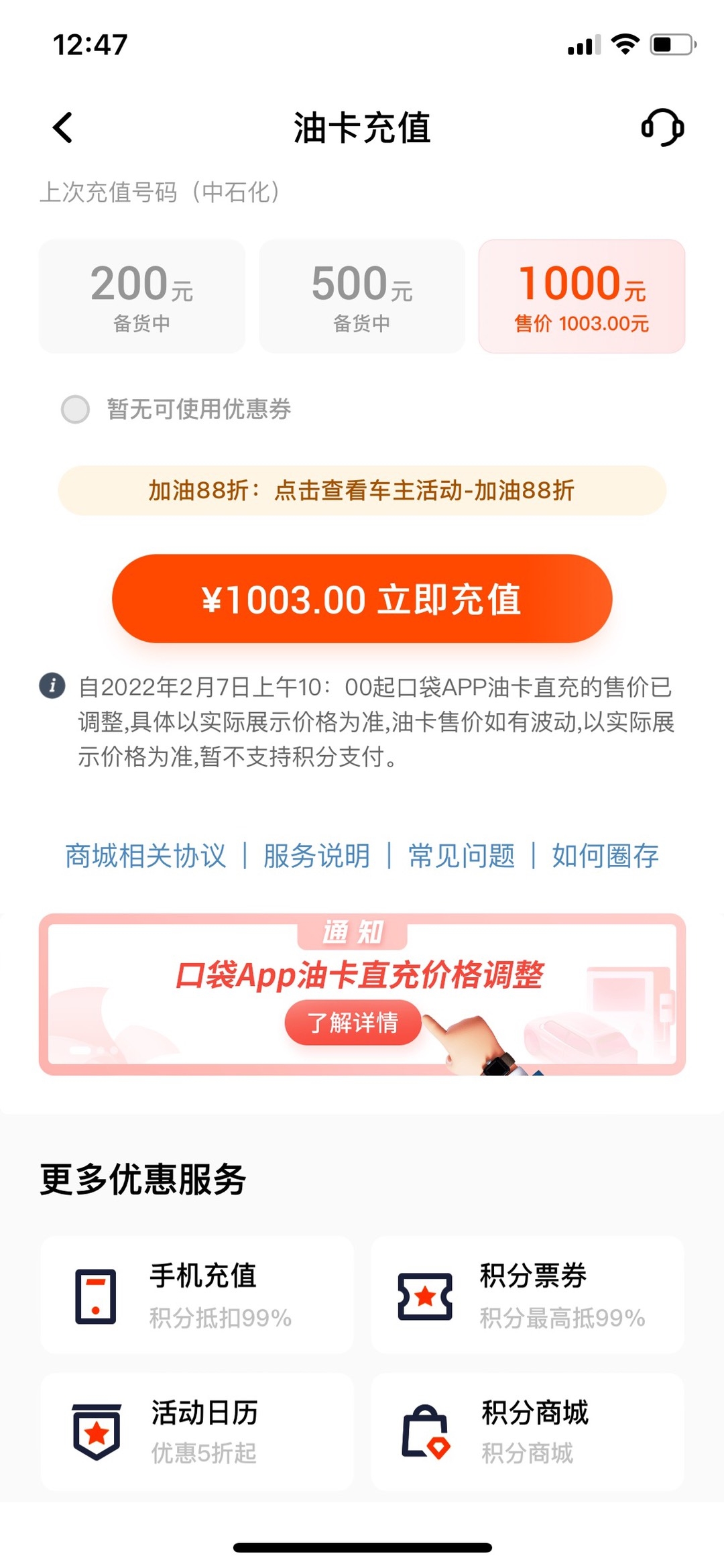View 服务说明 link

(316, 856)
